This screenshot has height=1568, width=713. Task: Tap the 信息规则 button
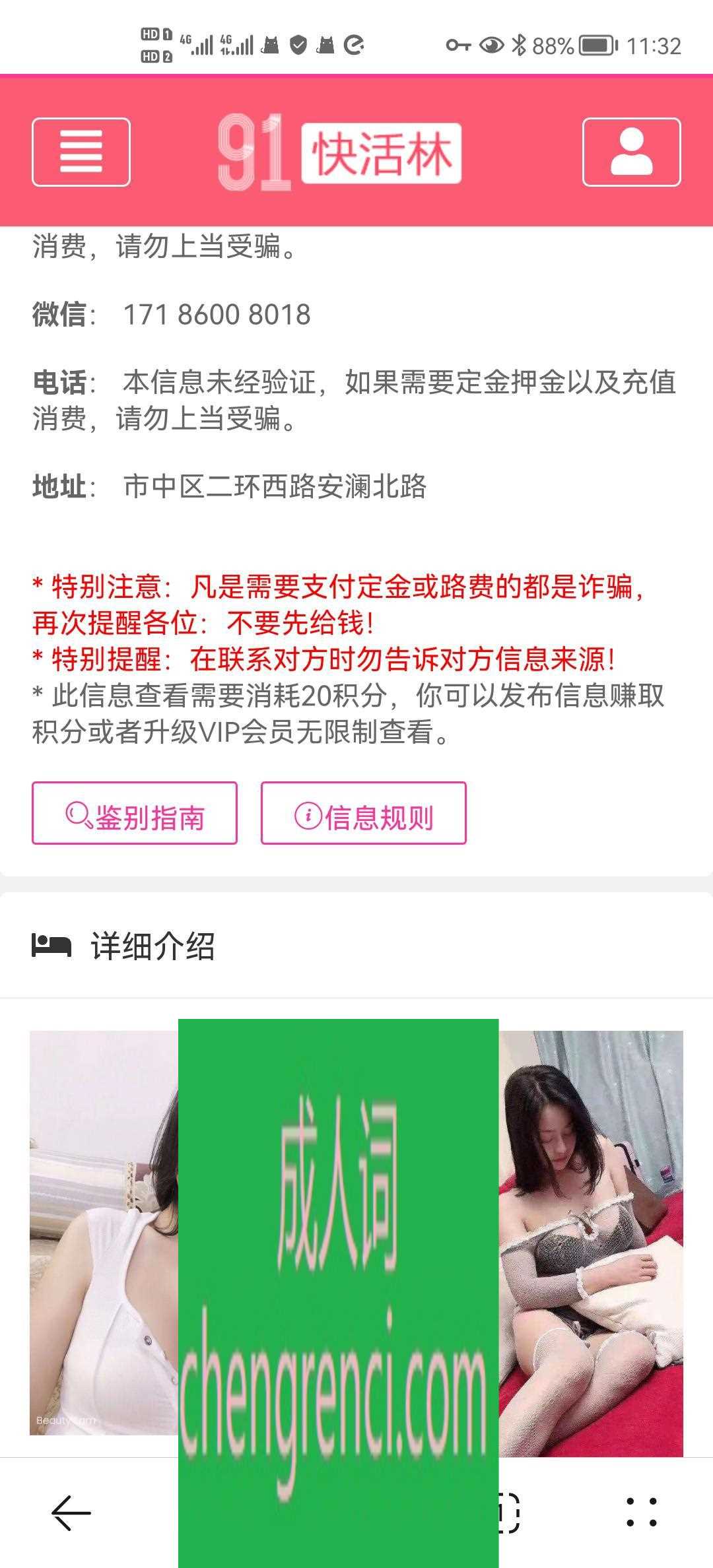[x=363, y=813]
